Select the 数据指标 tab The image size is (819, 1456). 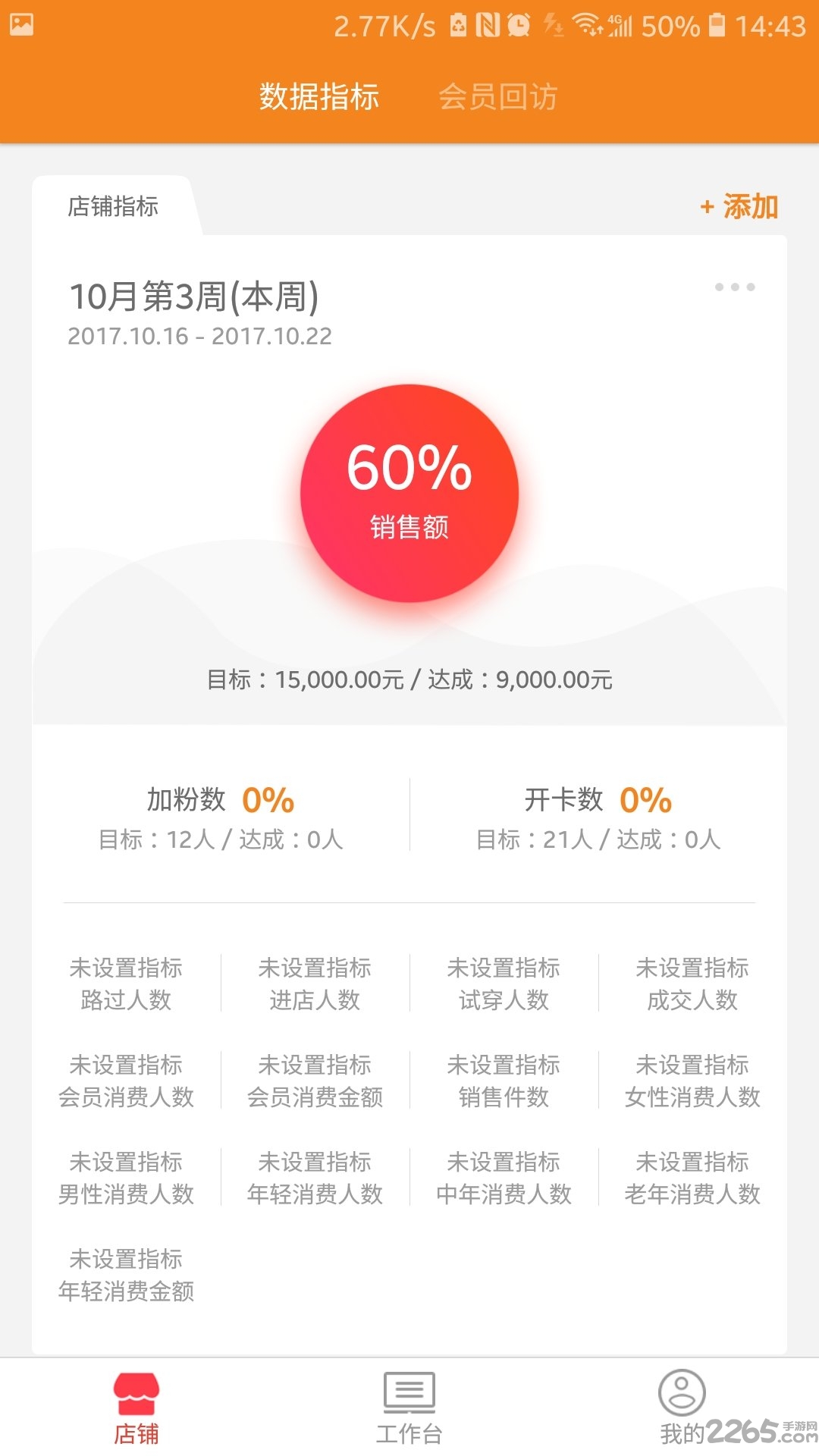pyautogui.click(x=319, y=97)
